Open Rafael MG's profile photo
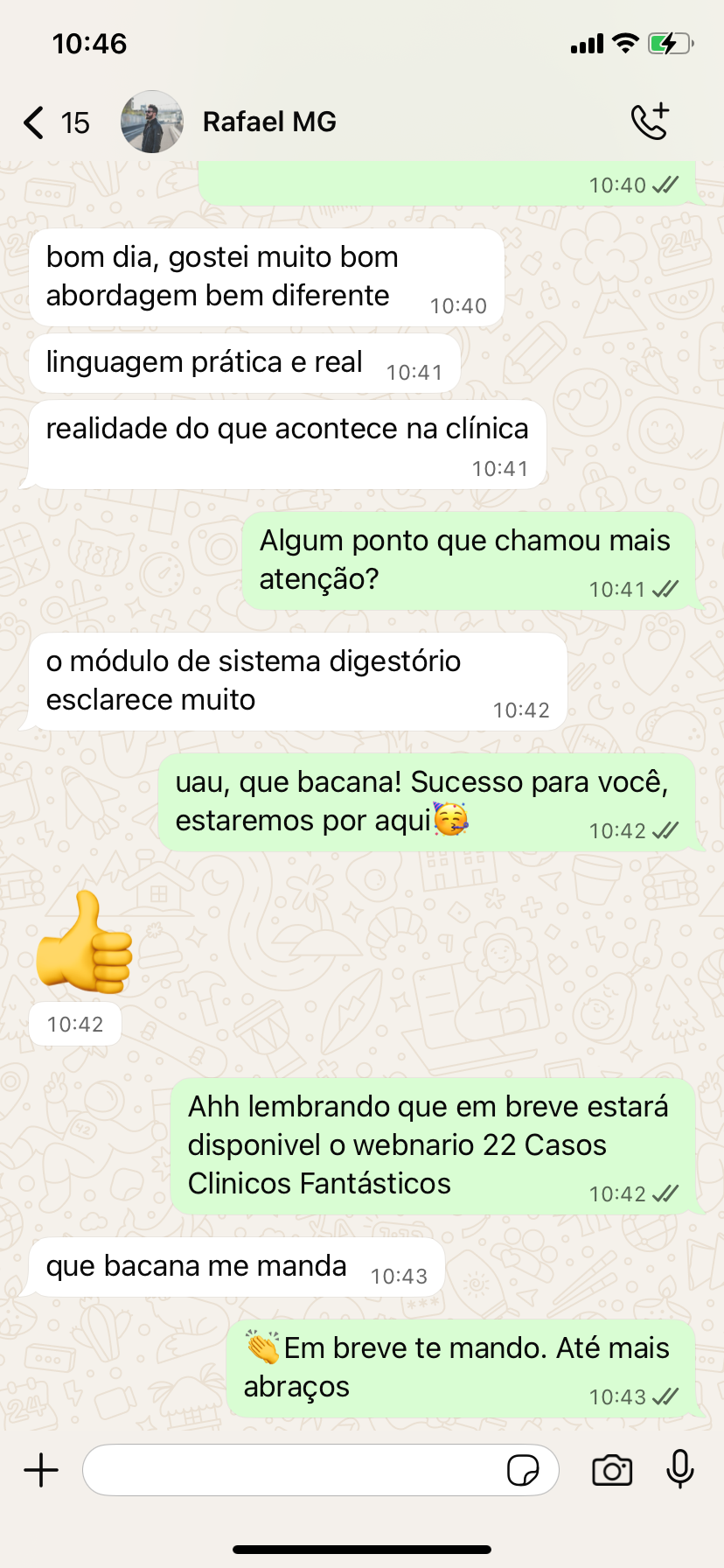The image size is (724, 1568). tap(152, 122)
